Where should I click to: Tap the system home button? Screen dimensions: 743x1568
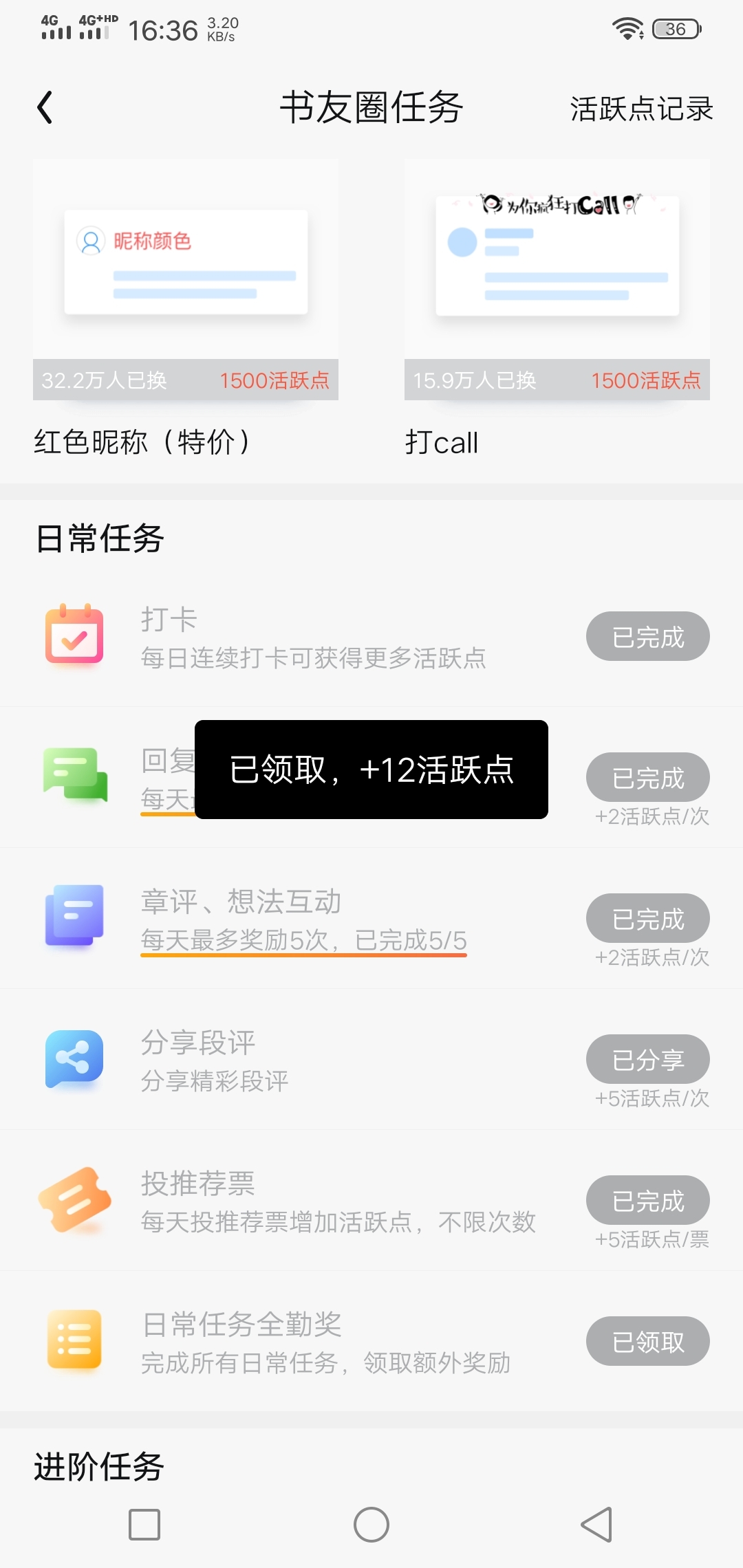click(371, 1525)
